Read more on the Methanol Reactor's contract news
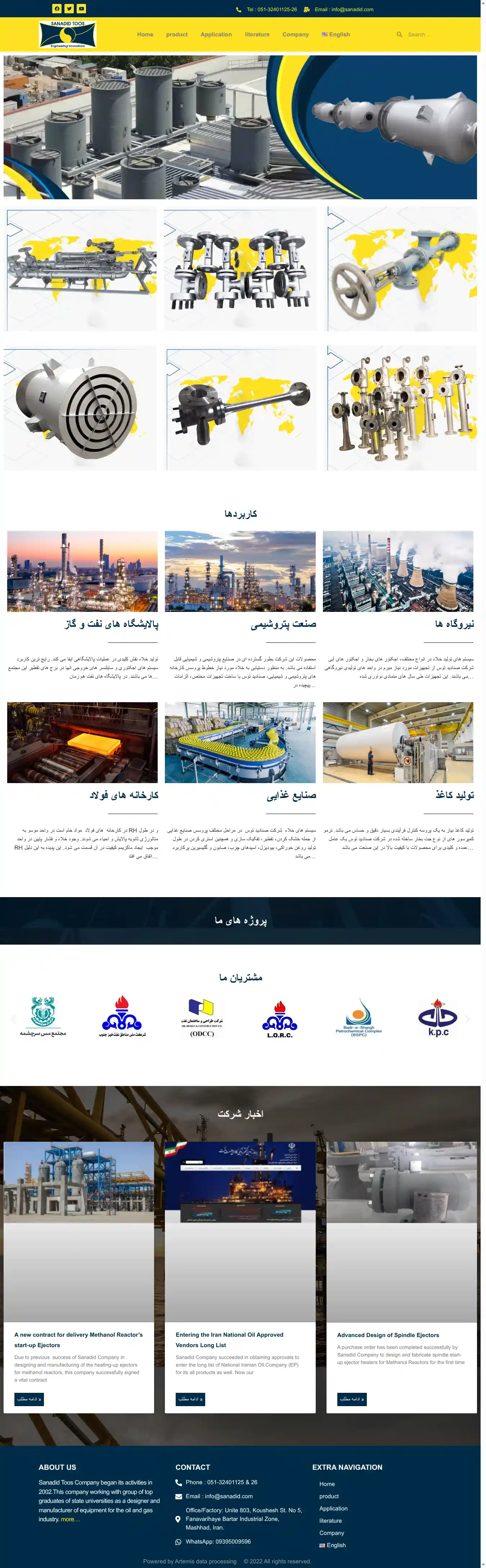The height and width of the screenshot is (1568, 486). coord(29,1399)
